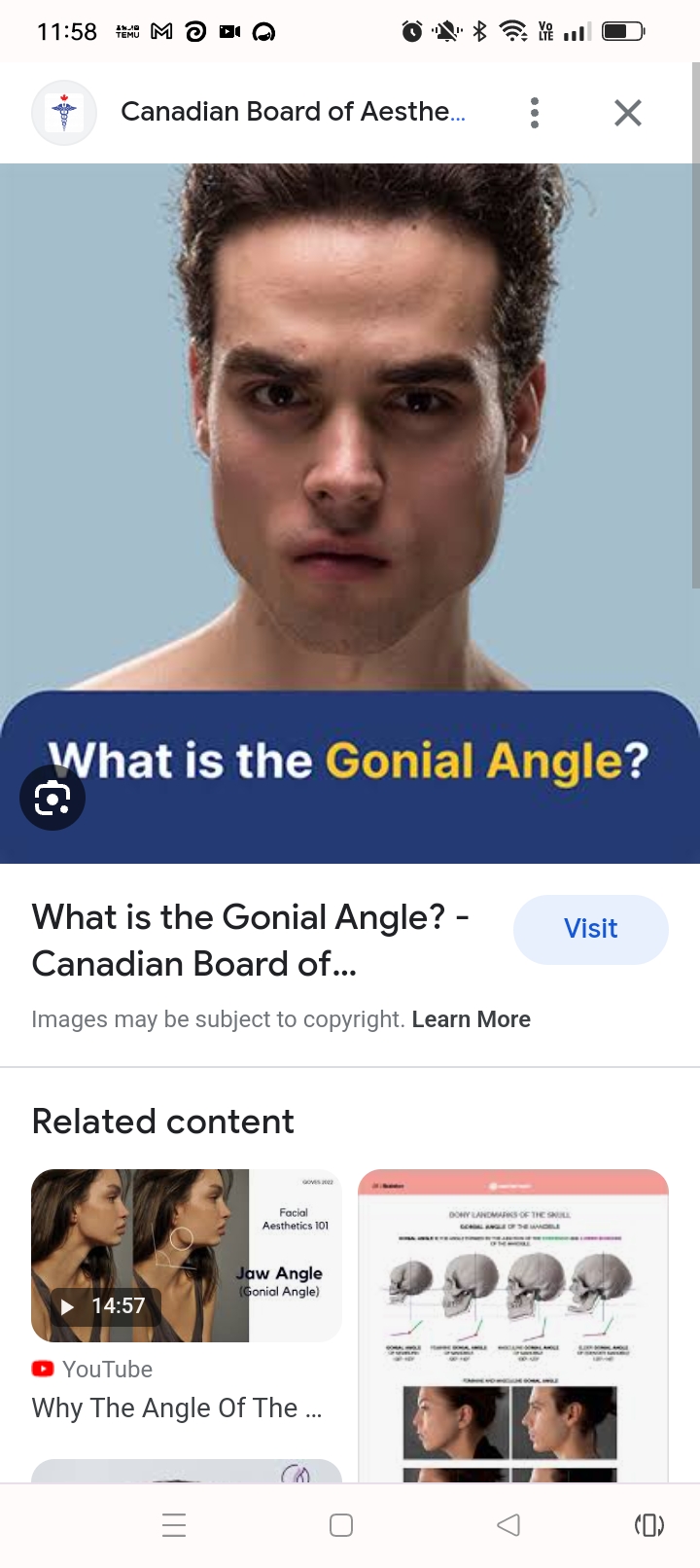Open the three-dot overflow menu
The width and height of the screenshot is (700, 1568).
click(x=535, y=113)
